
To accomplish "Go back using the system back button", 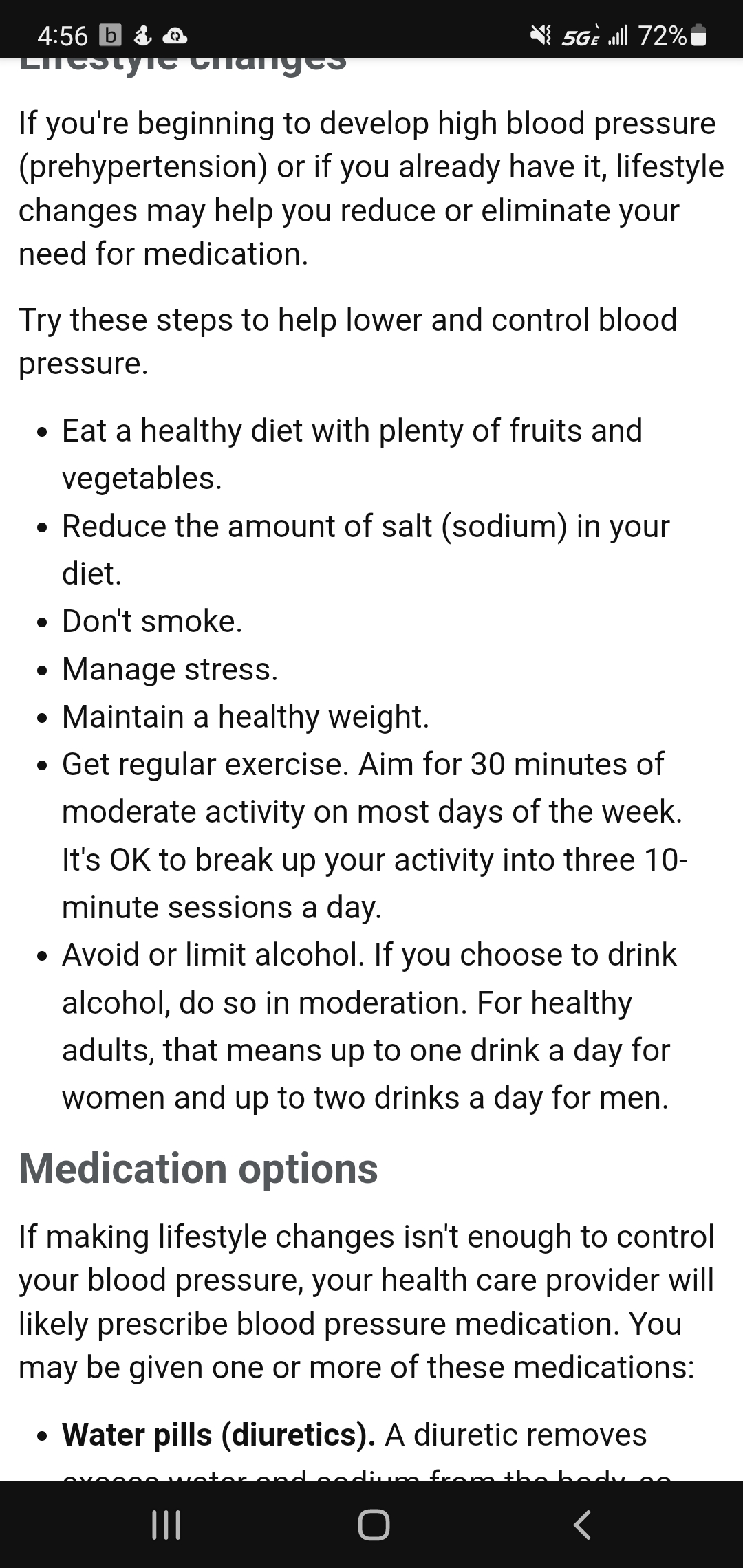I will coord(582,1524).
